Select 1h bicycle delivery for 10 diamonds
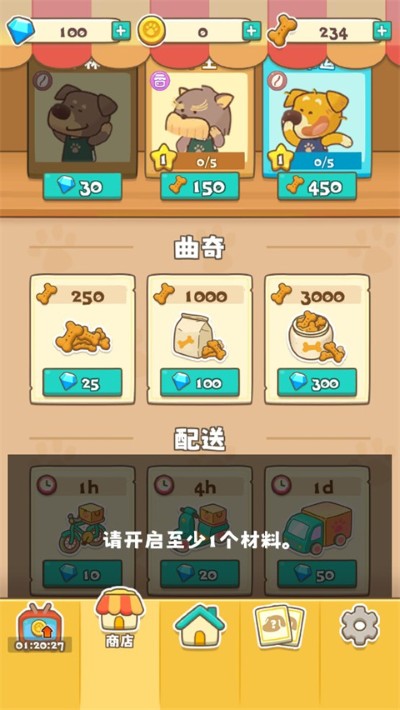Viewport: 400px width, 710px height. (x=82, y=574)
